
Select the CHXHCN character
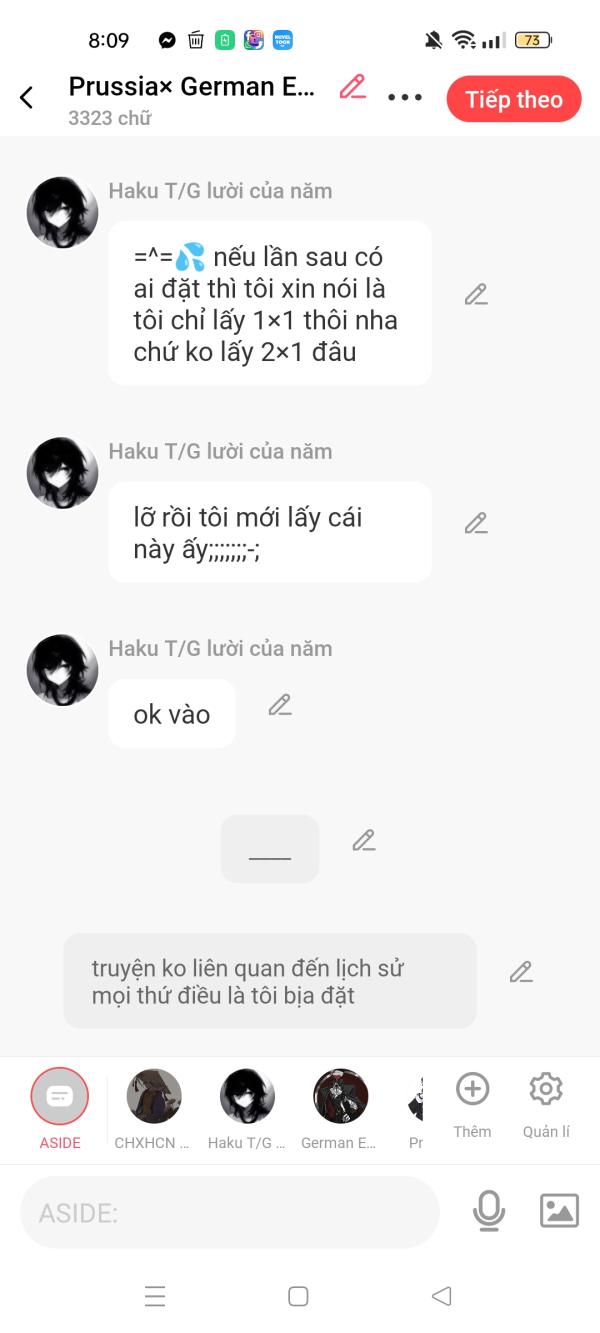[154, 1097]
